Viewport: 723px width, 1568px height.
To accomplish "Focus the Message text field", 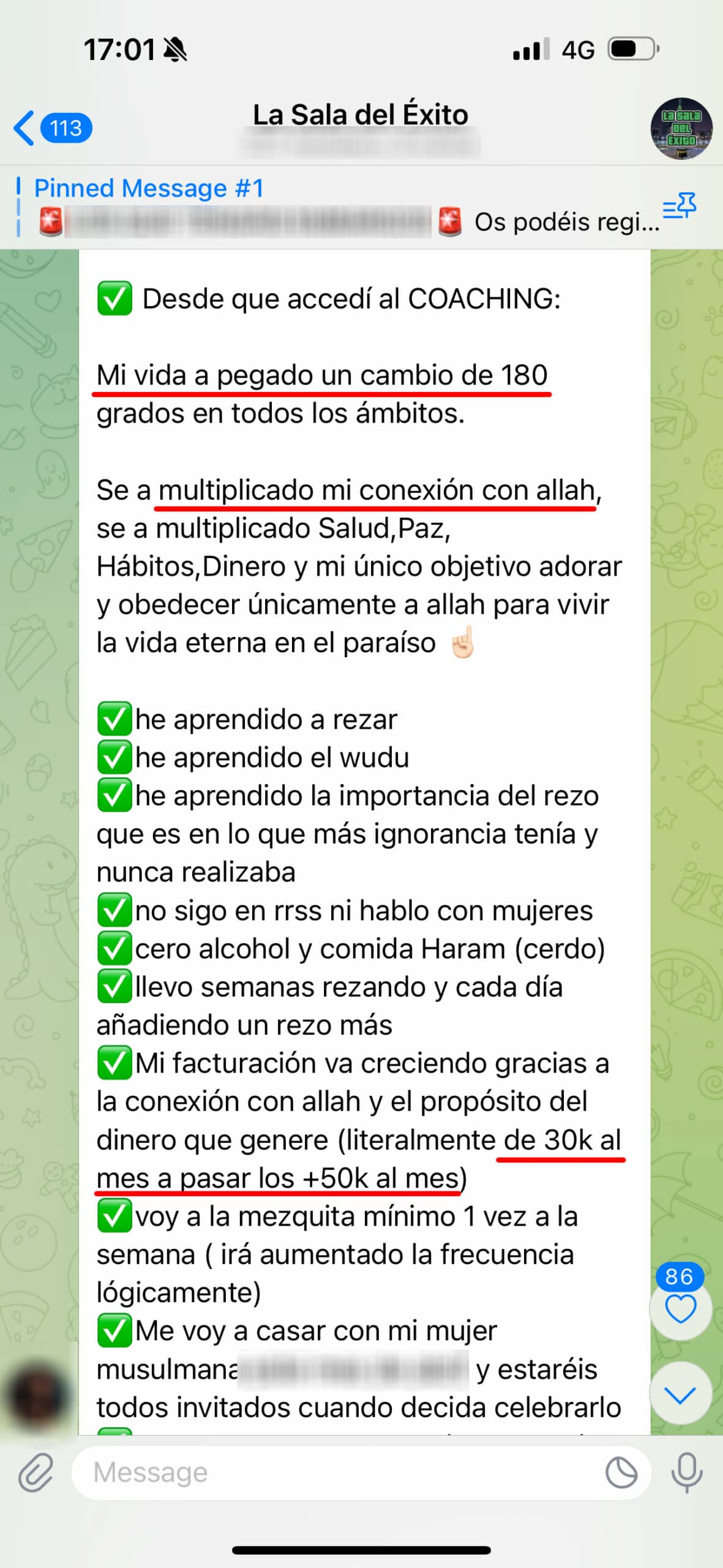I will coord(337,1472).
